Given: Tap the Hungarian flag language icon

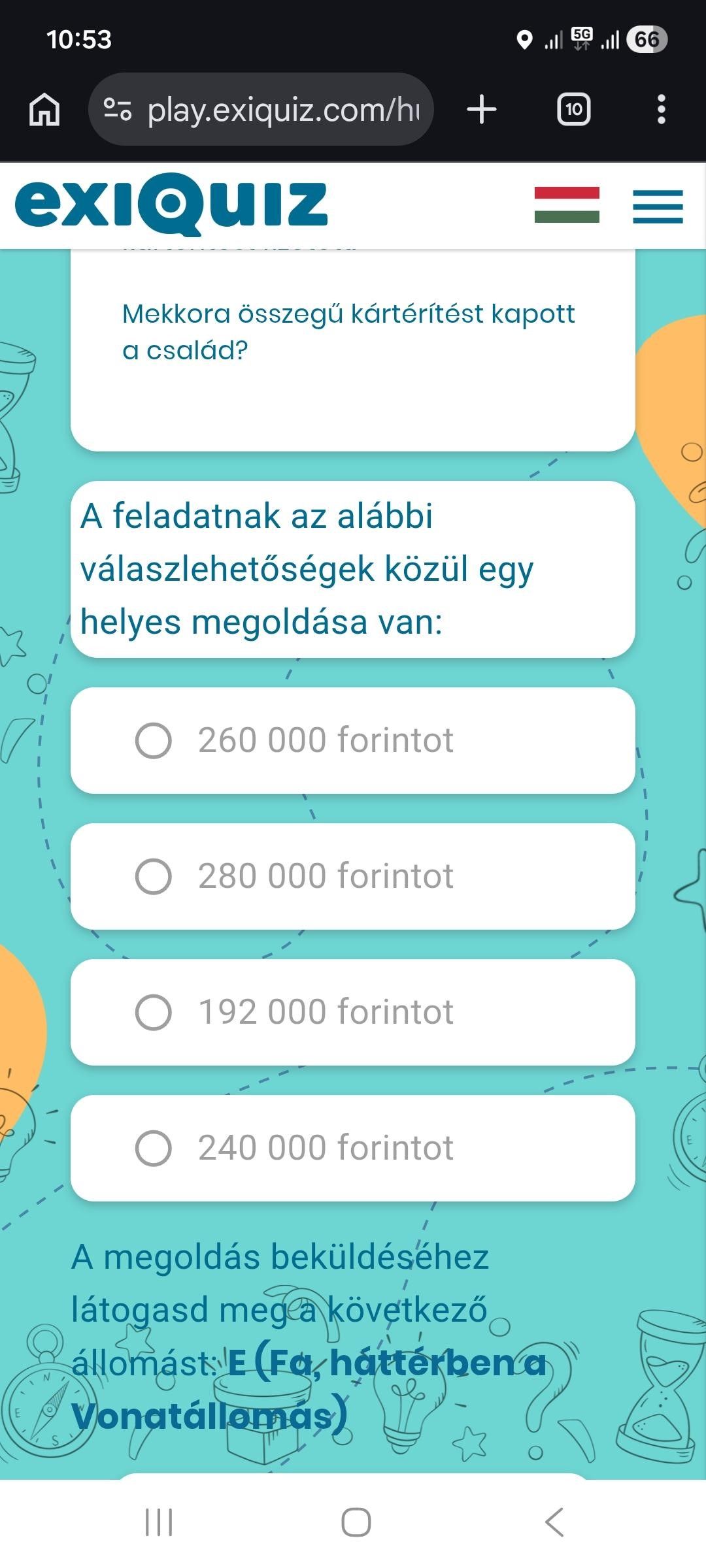Looking at the screenshot, I should (567, 206).
